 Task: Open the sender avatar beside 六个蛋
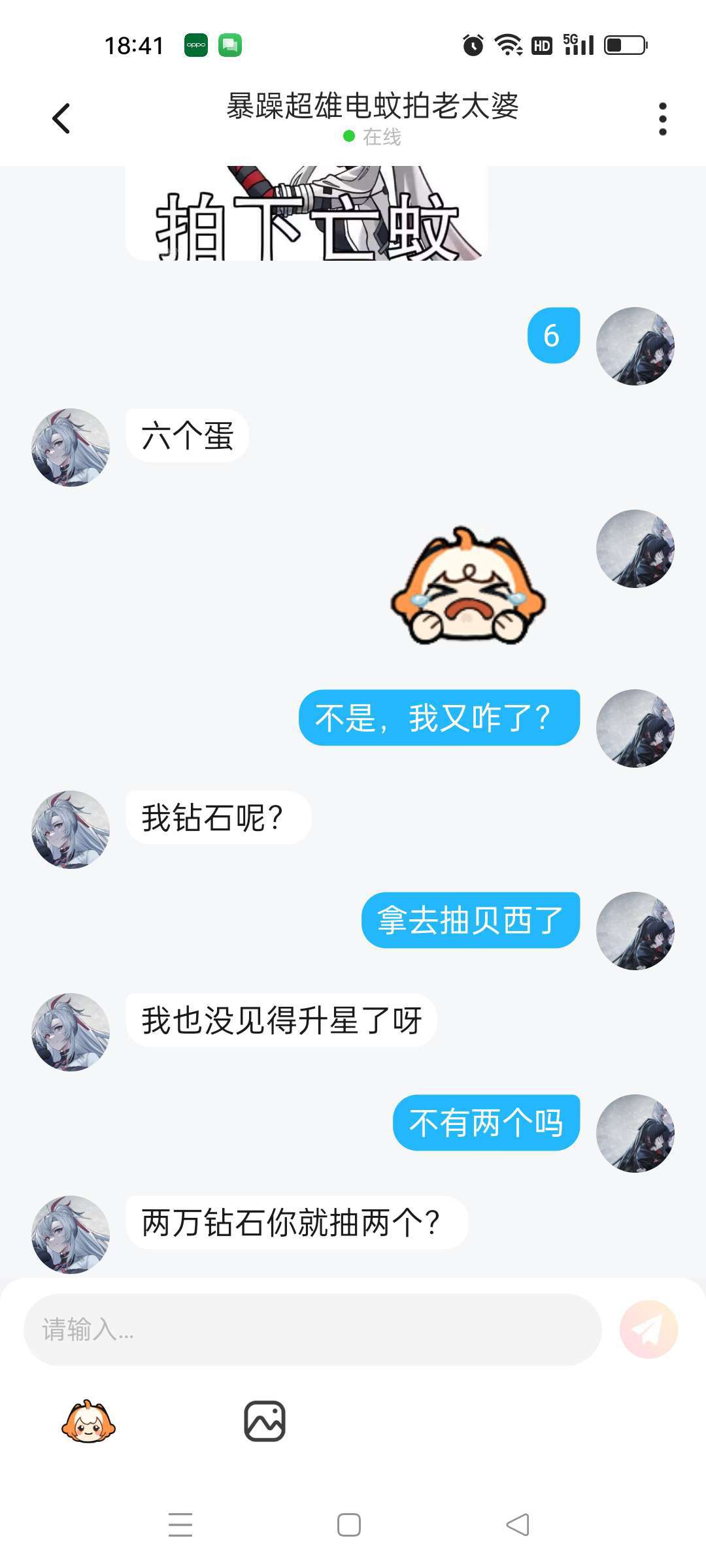(x=71, y=448)
